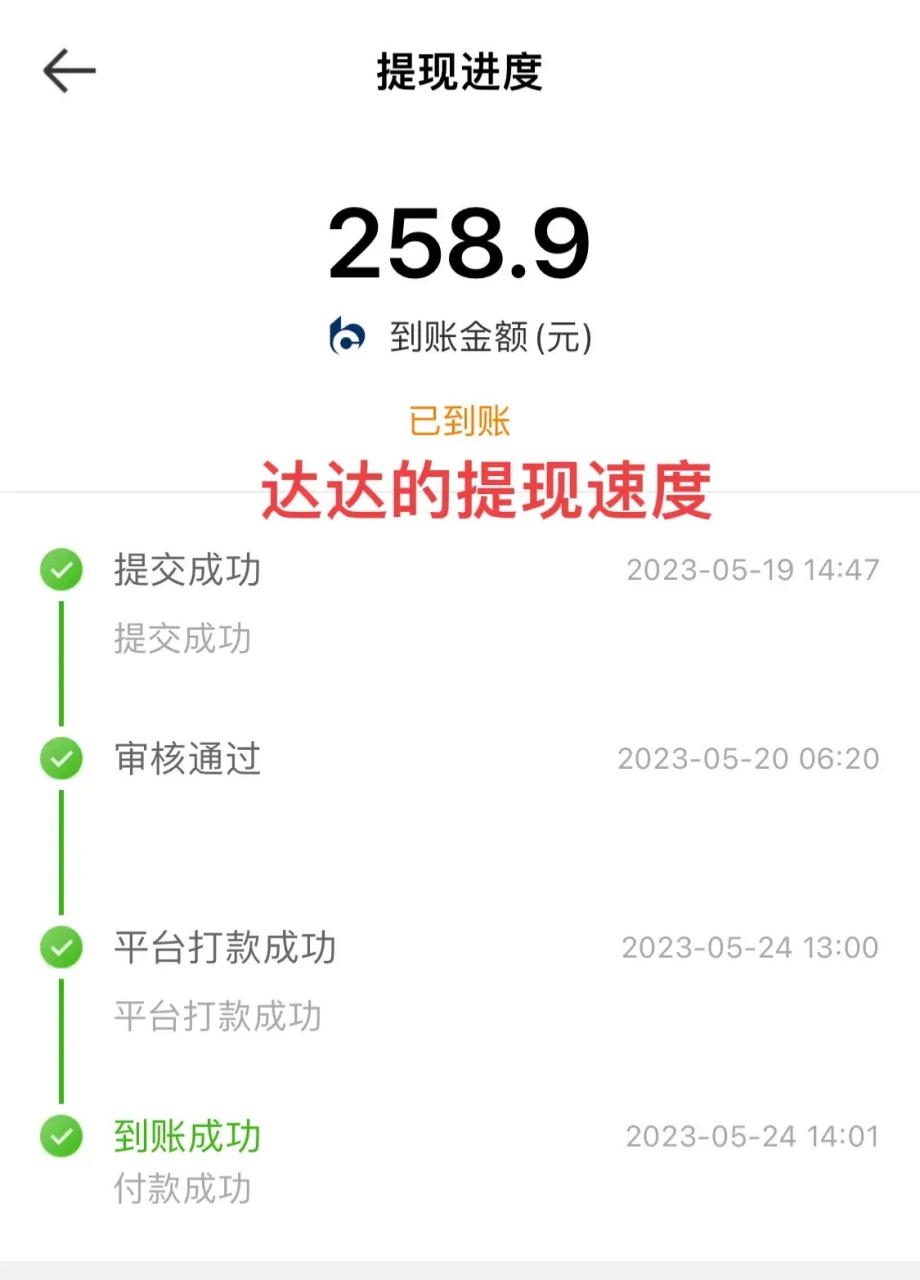
Task: Expand details under 平台打款成功 step
Action: [219, 1016]
